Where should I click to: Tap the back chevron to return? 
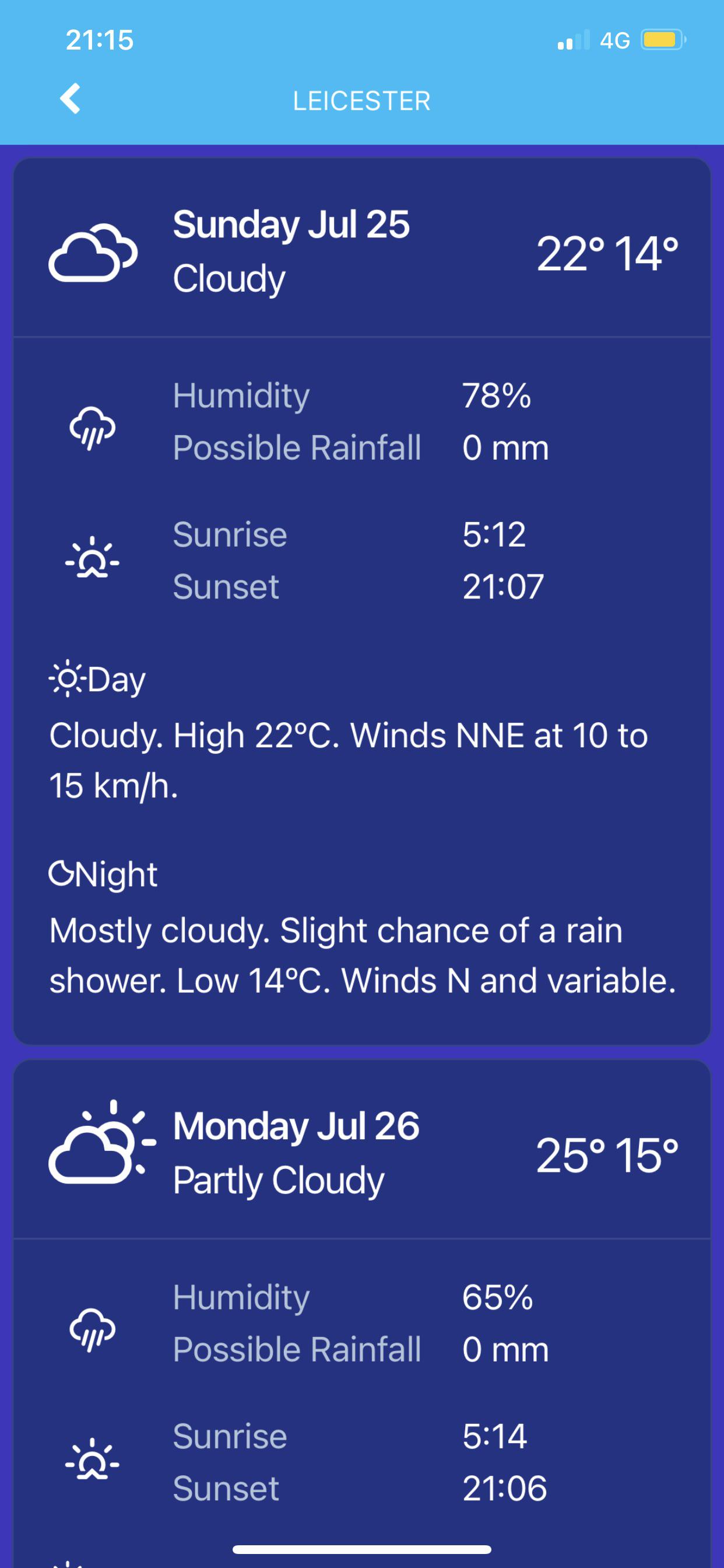(69, 99)
